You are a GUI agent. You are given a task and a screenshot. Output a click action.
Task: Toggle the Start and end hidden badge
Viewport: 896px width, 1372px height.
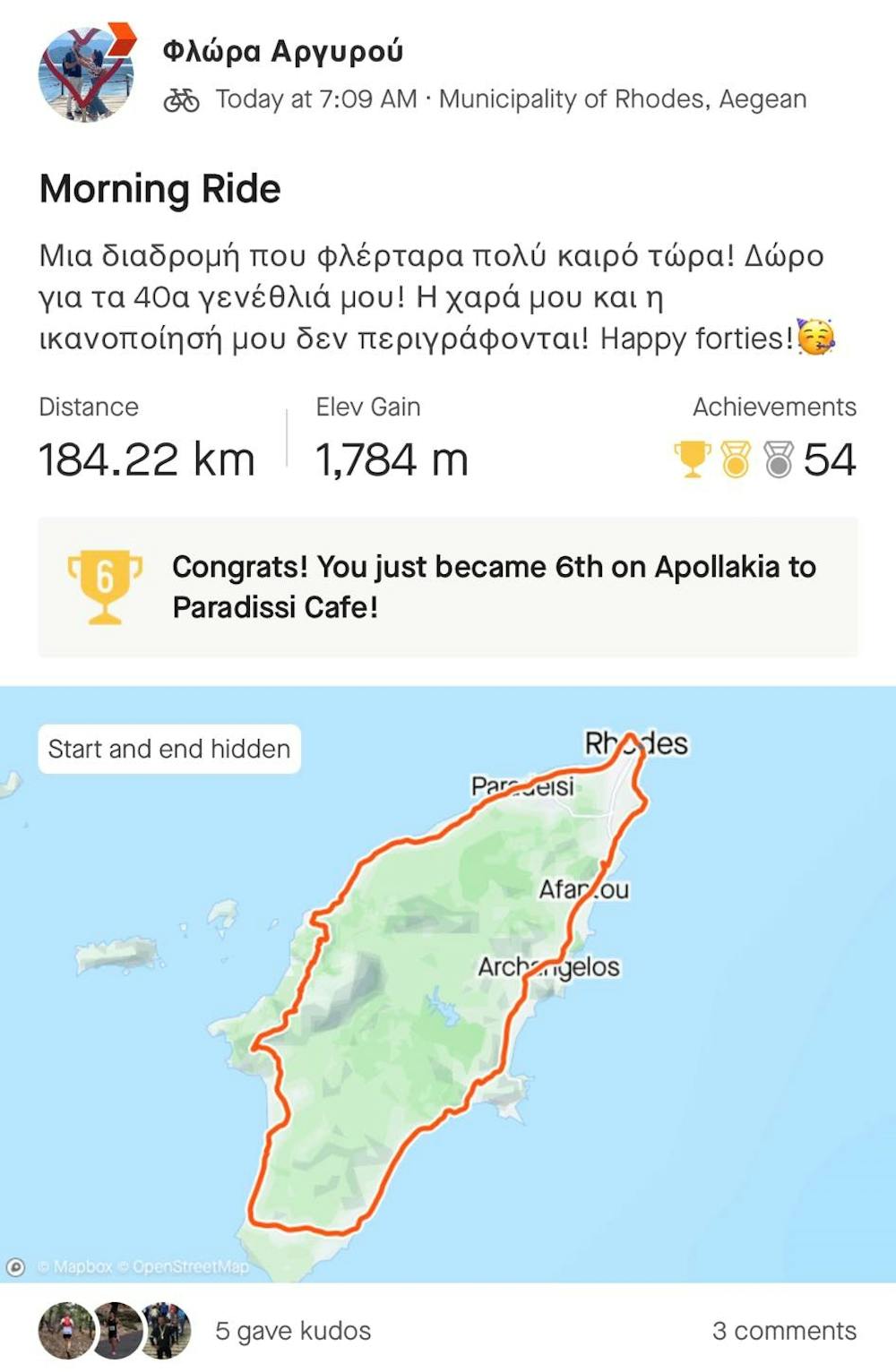169,749
